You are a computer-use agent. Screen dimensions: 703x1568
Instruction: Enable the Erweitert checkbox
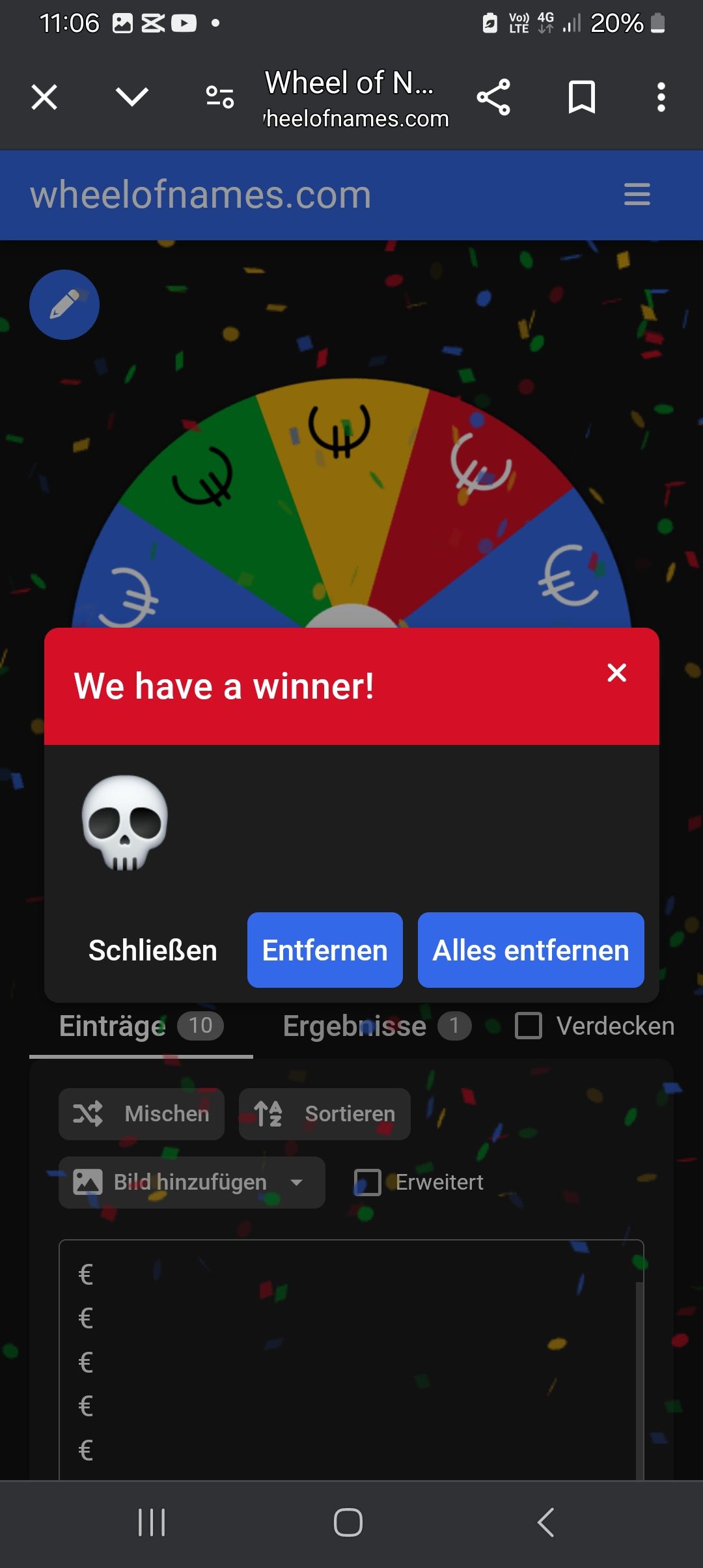click(368, 1183)
